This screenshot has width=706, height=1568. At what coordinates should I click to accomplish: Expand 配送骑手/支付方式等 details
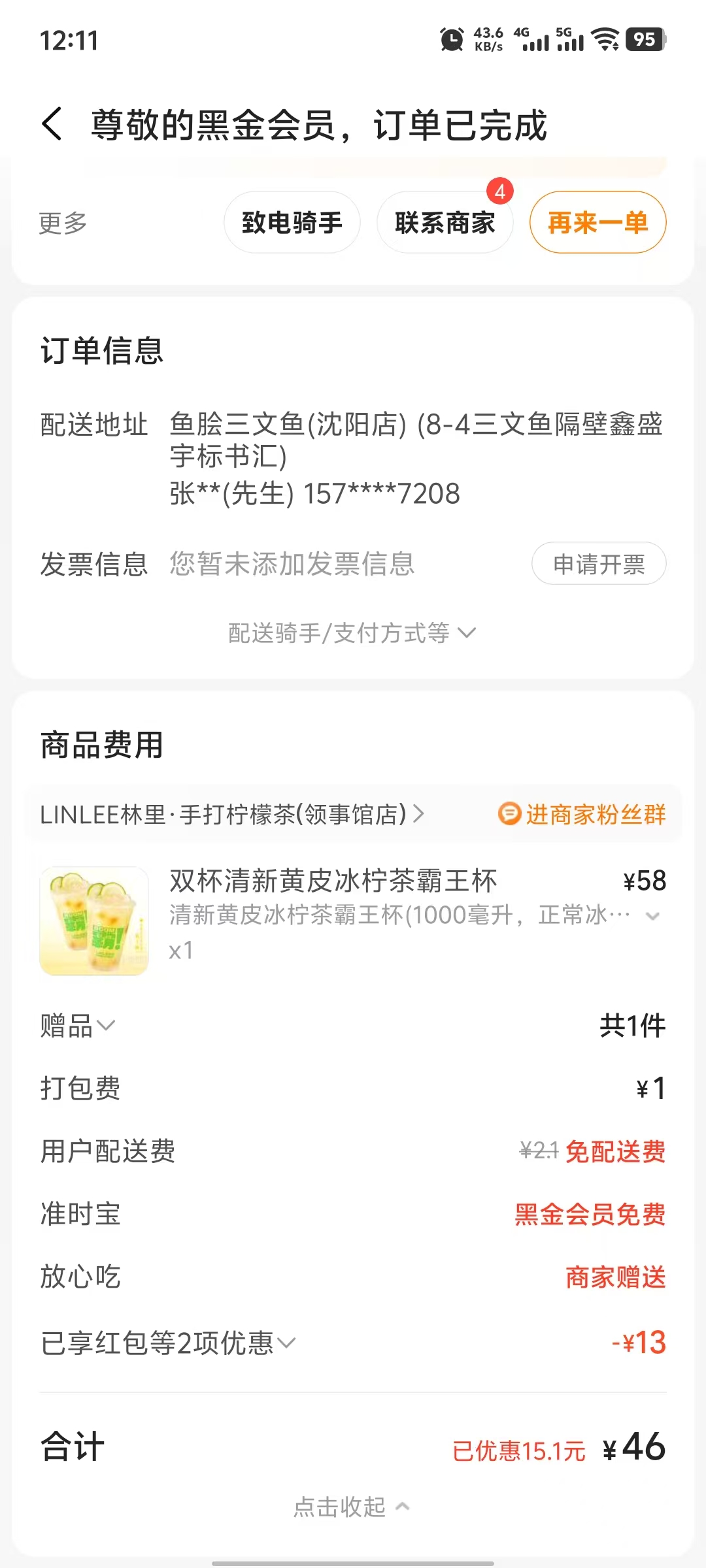(x=352, y=633)
